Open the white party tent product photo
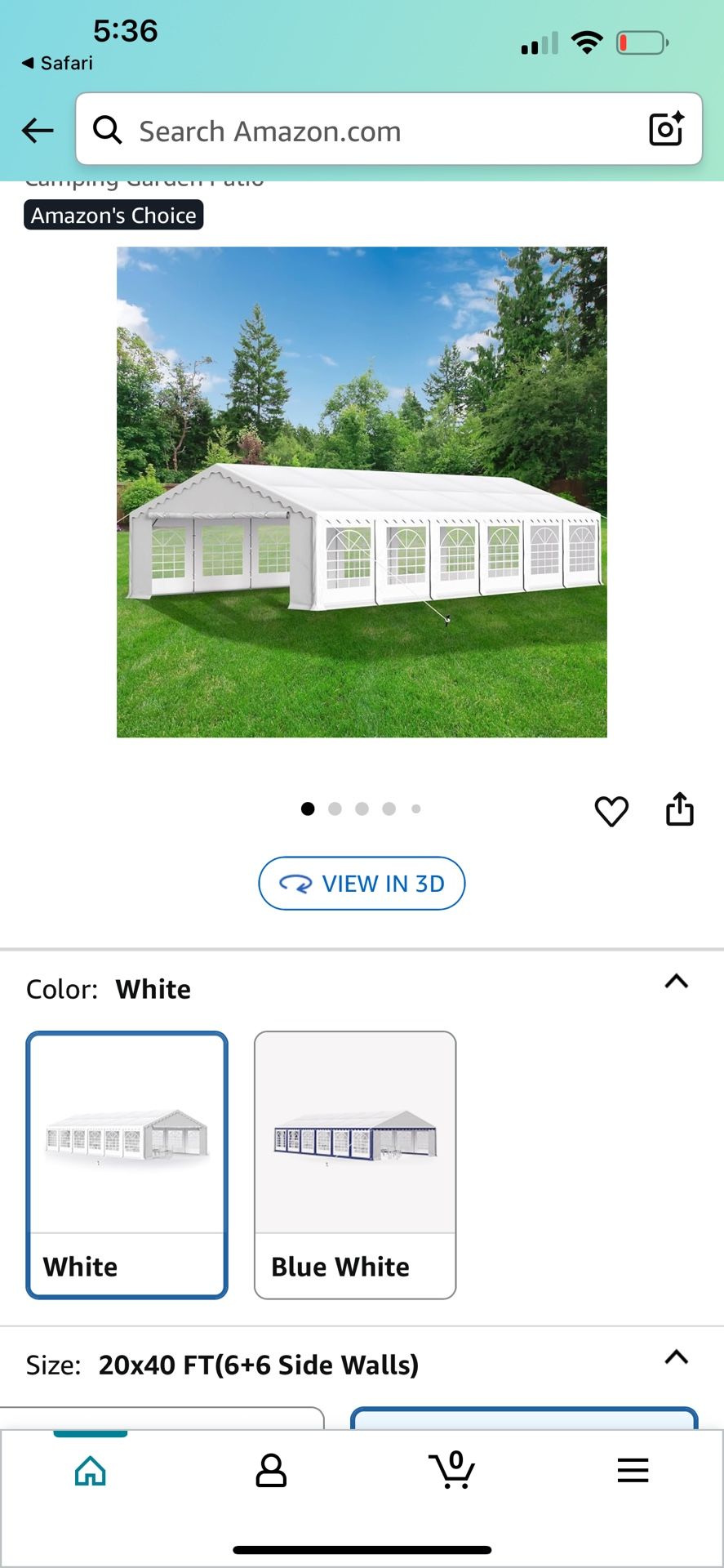Viewport: 724px width, 1568px height. [362, 492]
